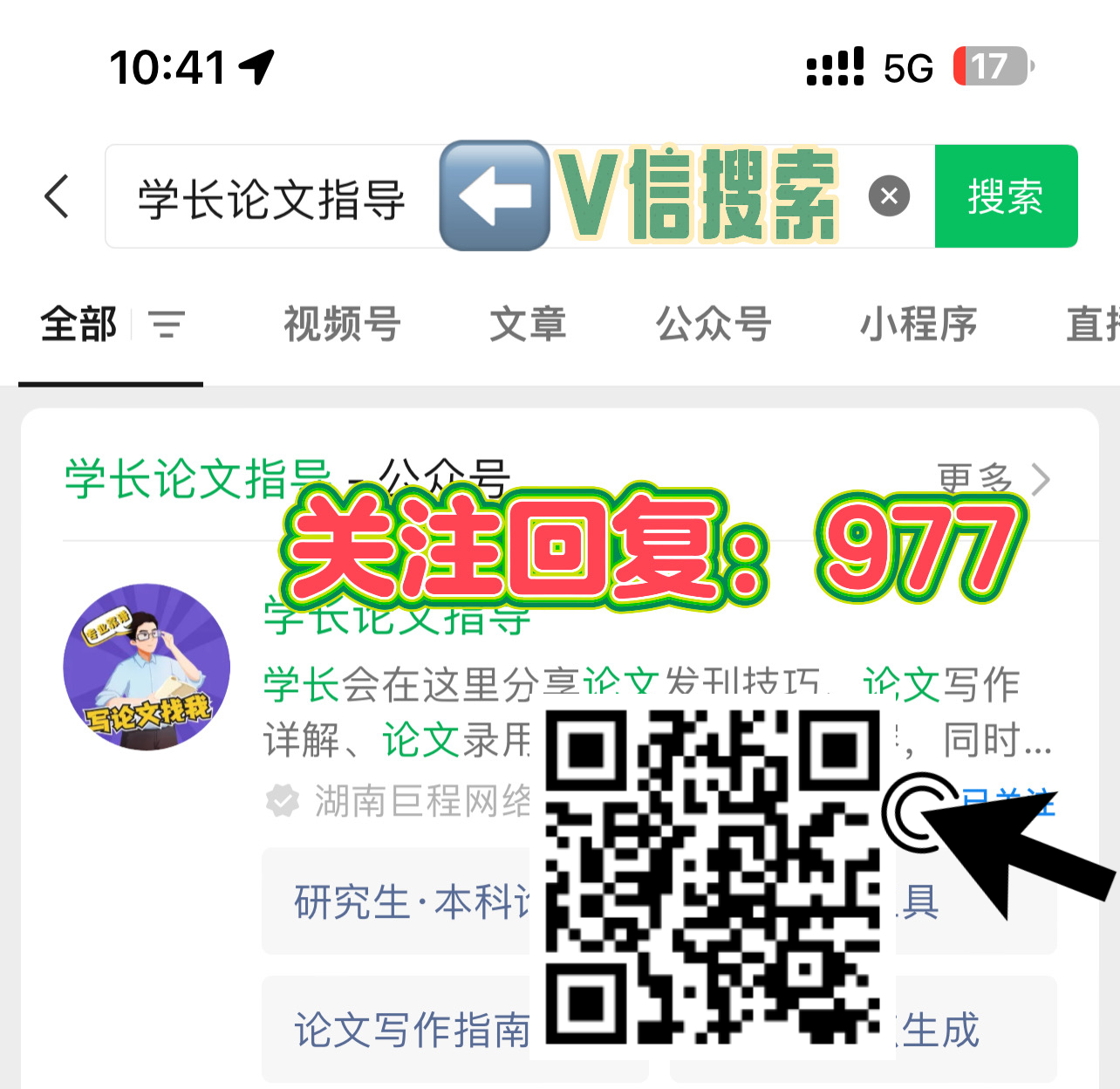Go back from the search page
The image size is (1120, 1089).
(x=58, y=195)
